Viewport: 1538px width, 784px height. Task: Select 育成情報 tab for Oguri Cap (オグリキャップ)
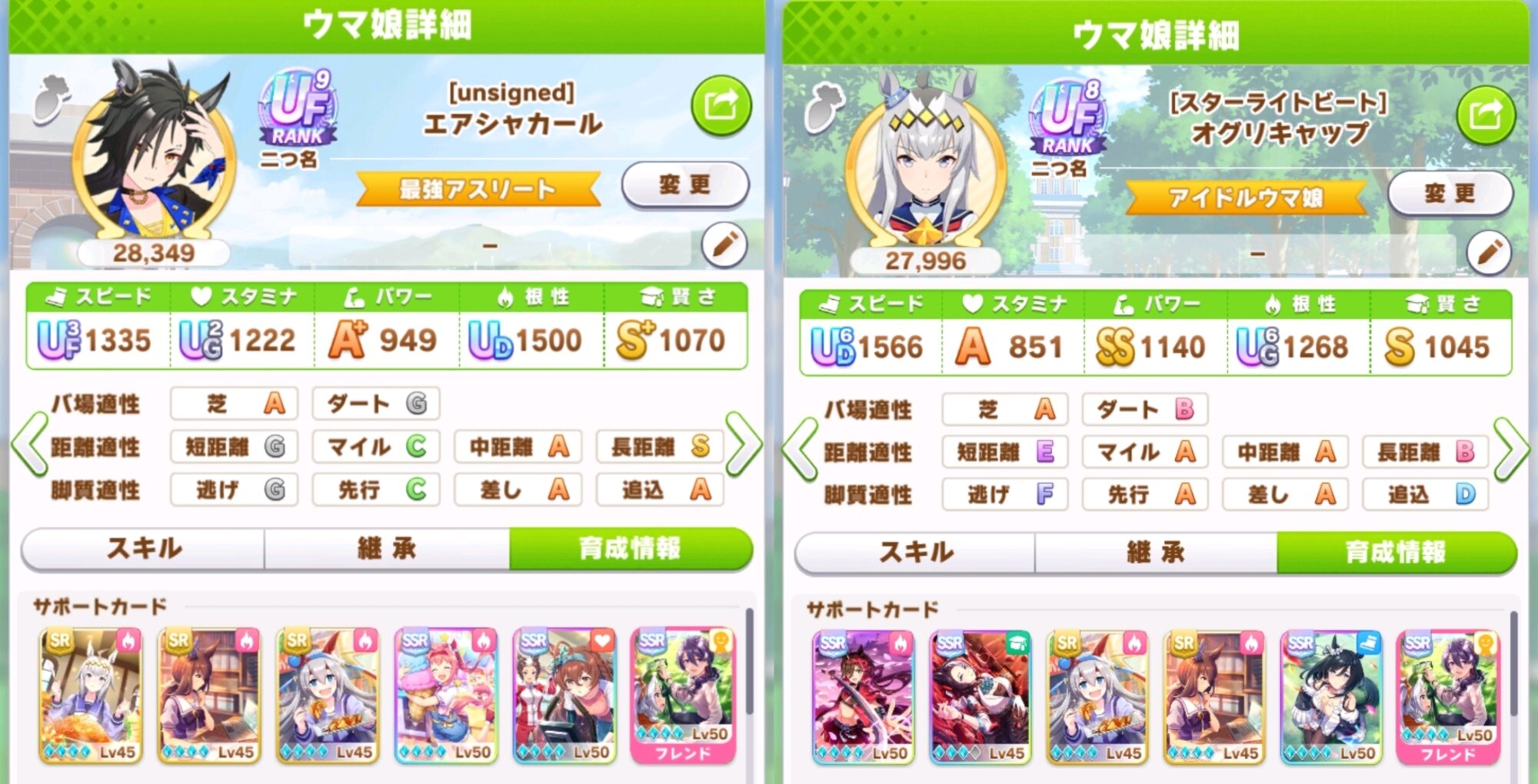tap(1396, 553)
